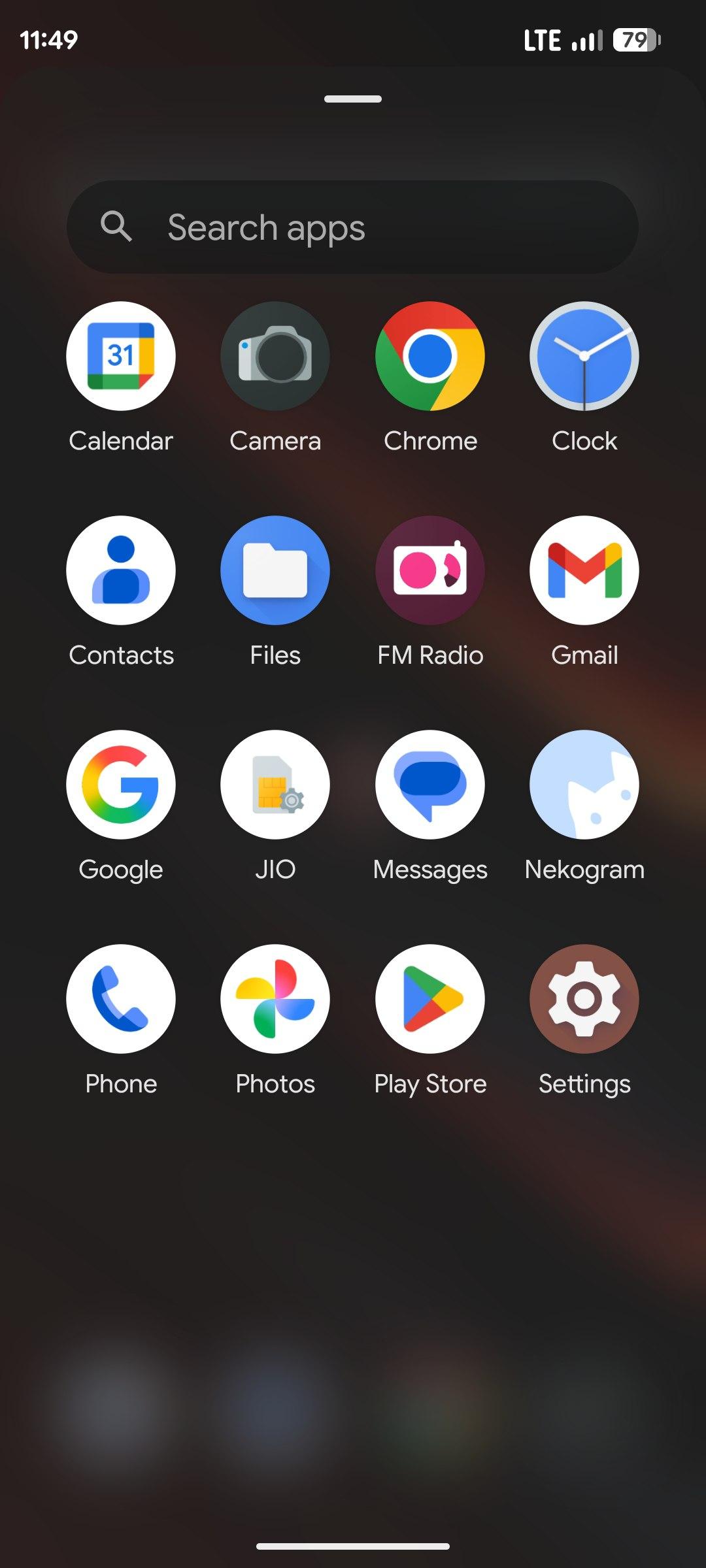Launch Nekogram
The image size is (706, 1568).
(584, 785)
